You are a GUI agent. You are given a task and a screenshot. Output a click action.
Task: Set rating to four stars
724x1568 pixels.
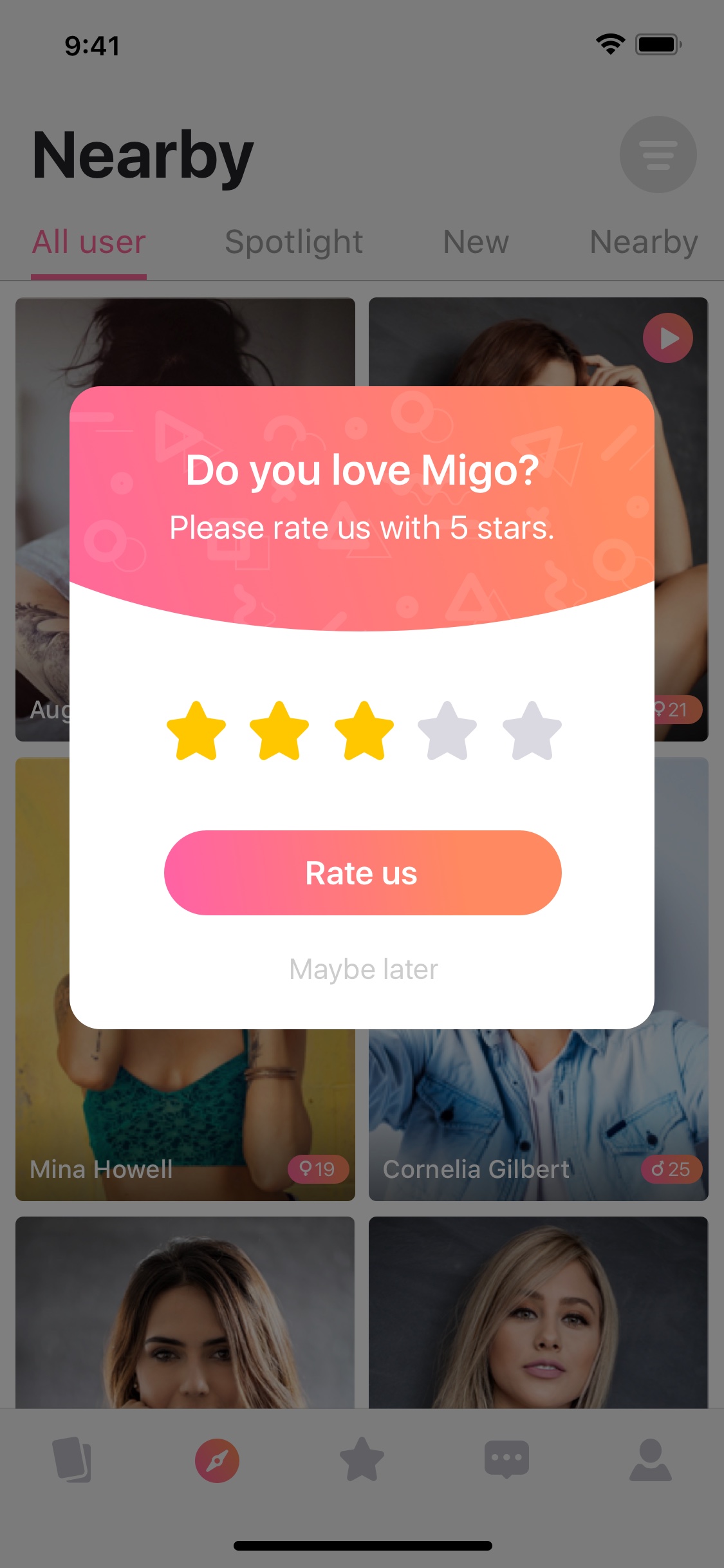coord(447,731)
